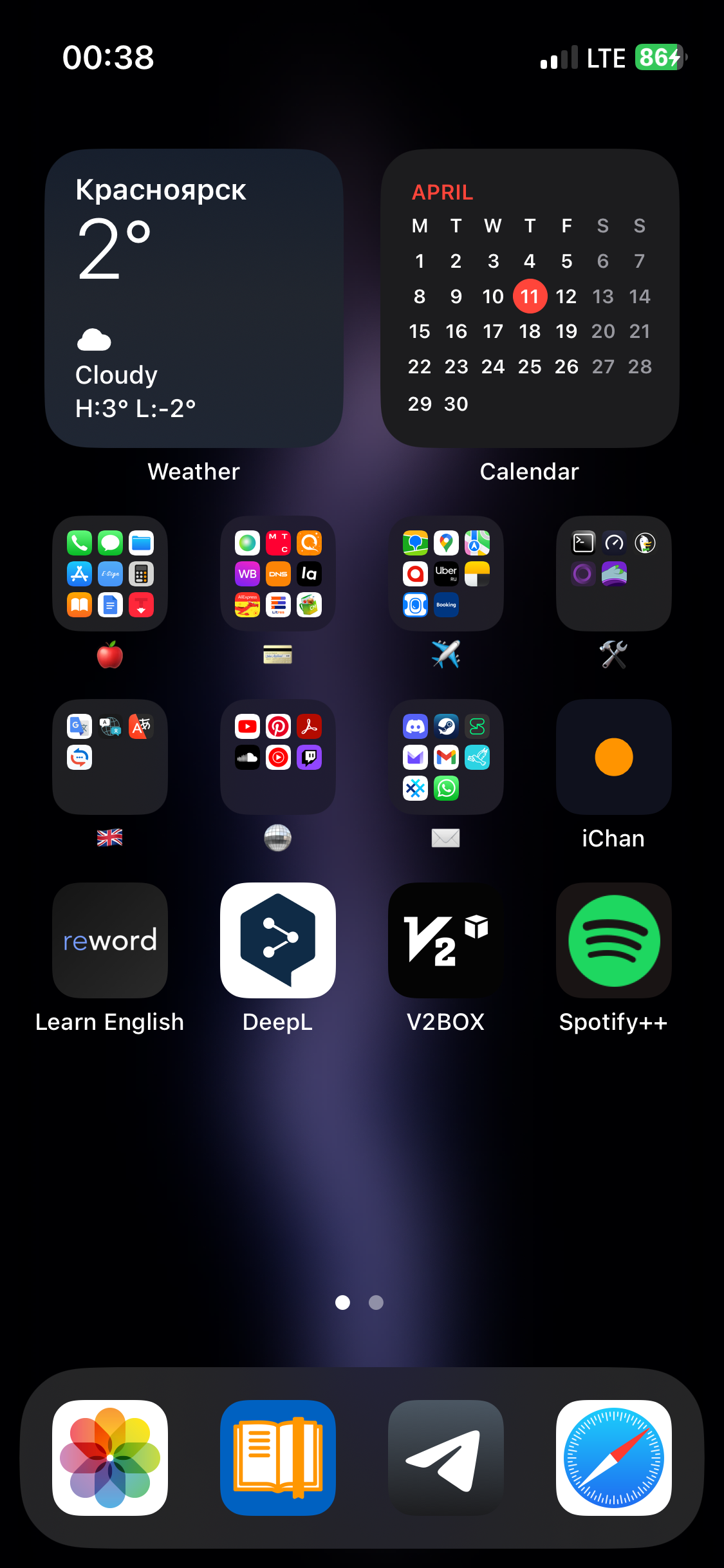Open Spotify++ music app
The image size is (724, 1568).
614,940
